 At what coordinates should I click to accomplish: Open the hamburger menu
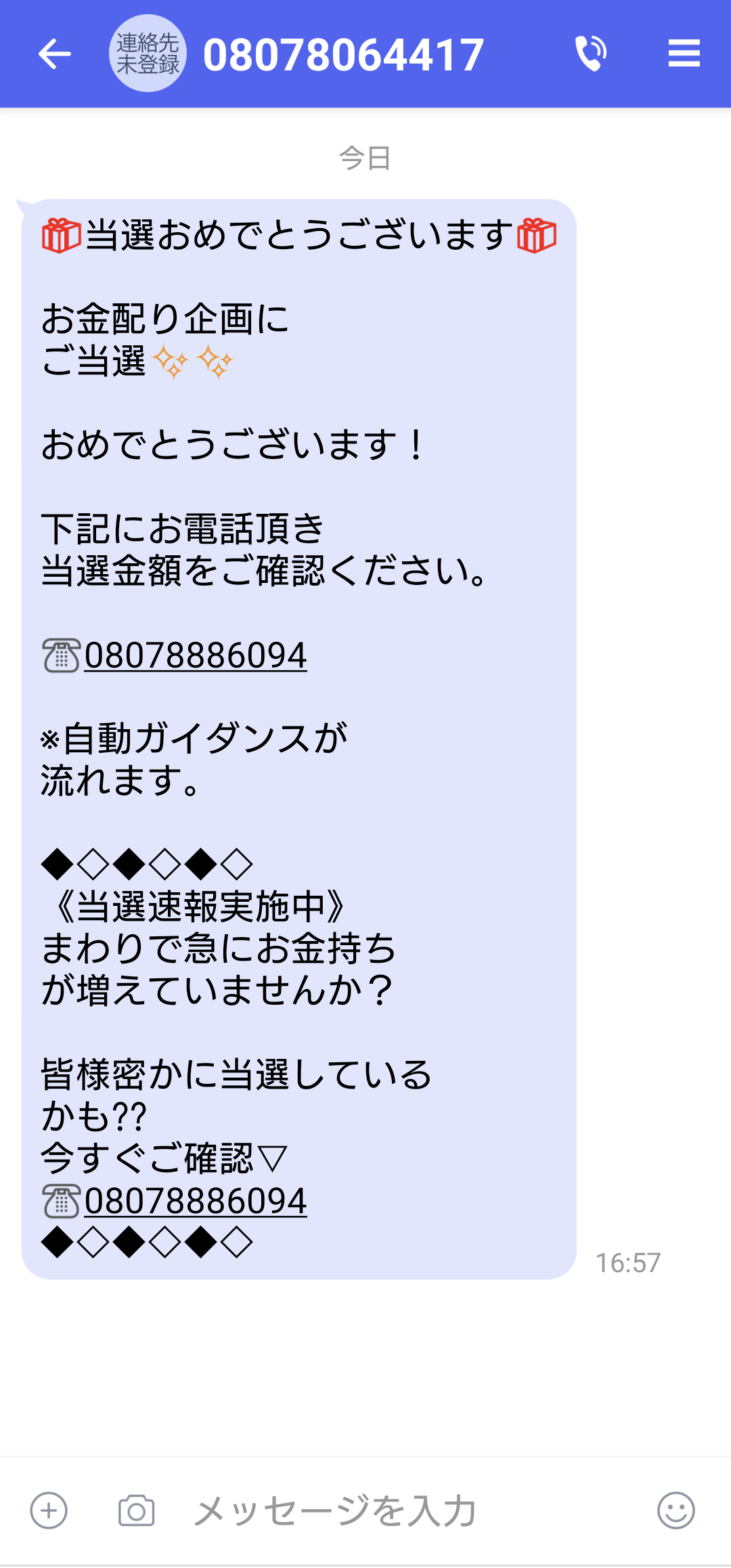(x=684, y=53)
